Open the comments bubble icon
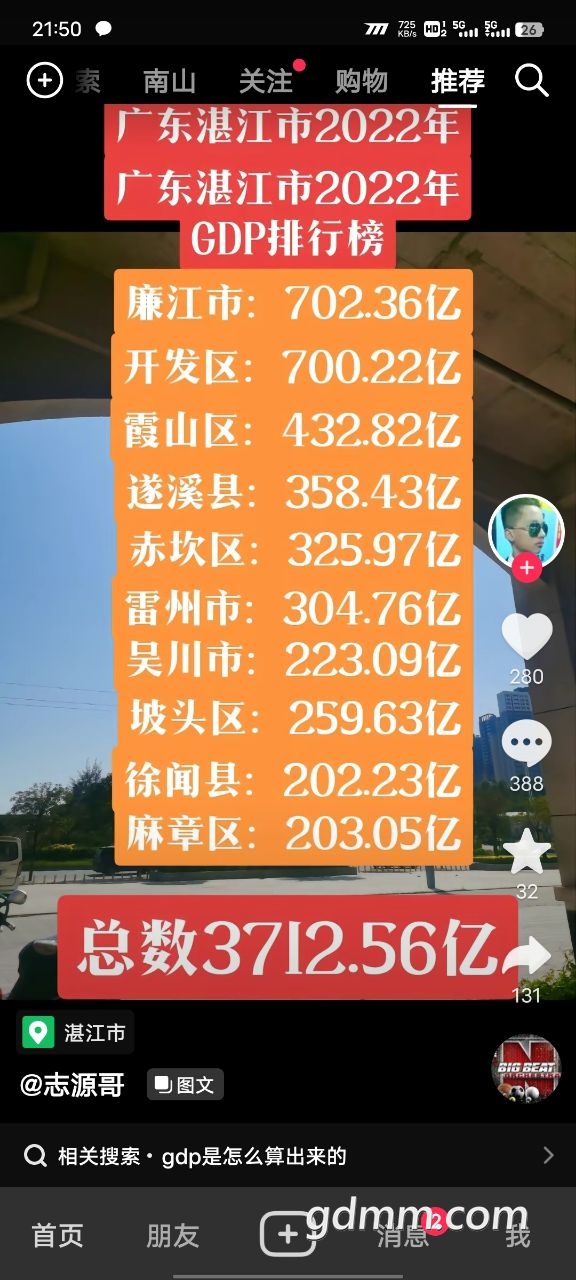 (526, 743)
